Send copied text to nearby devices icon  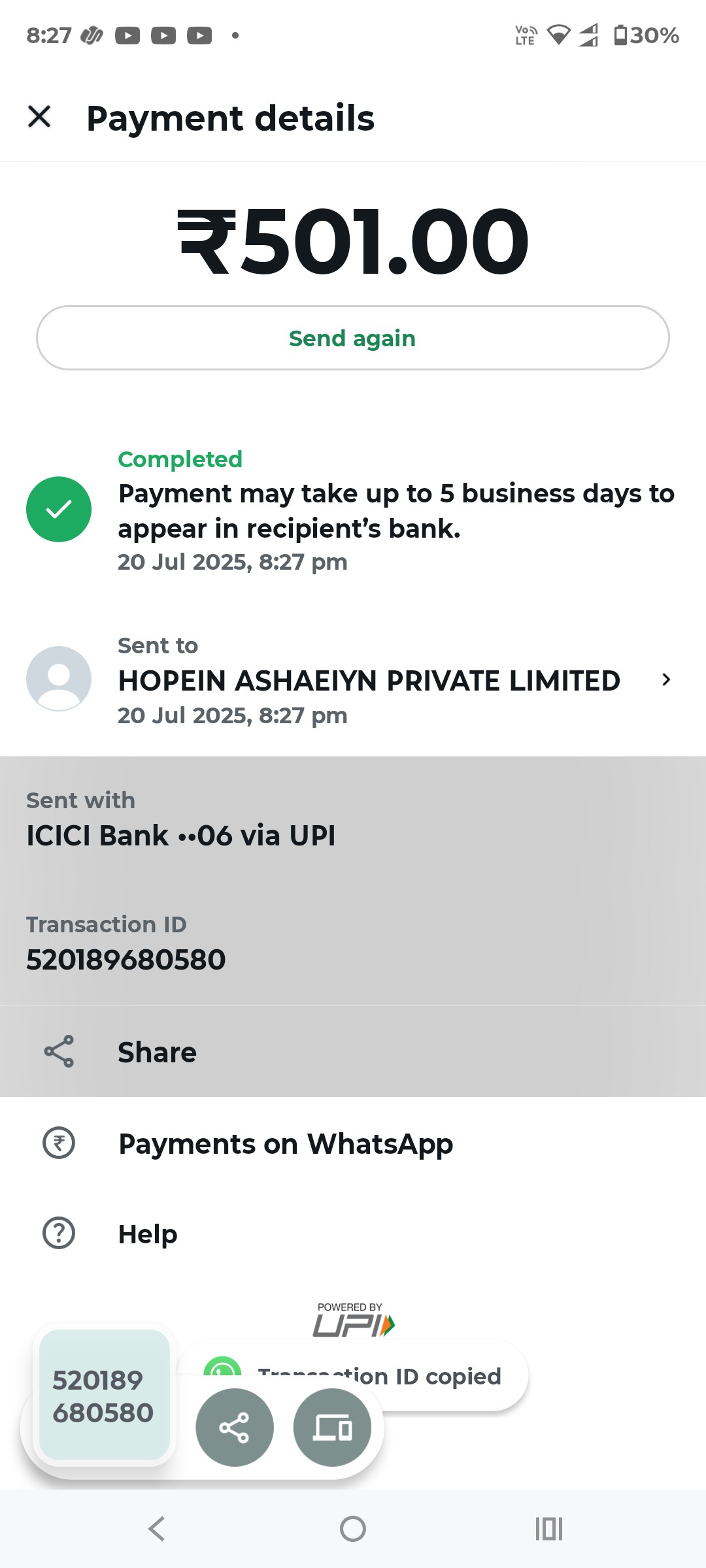[332, 1428]
